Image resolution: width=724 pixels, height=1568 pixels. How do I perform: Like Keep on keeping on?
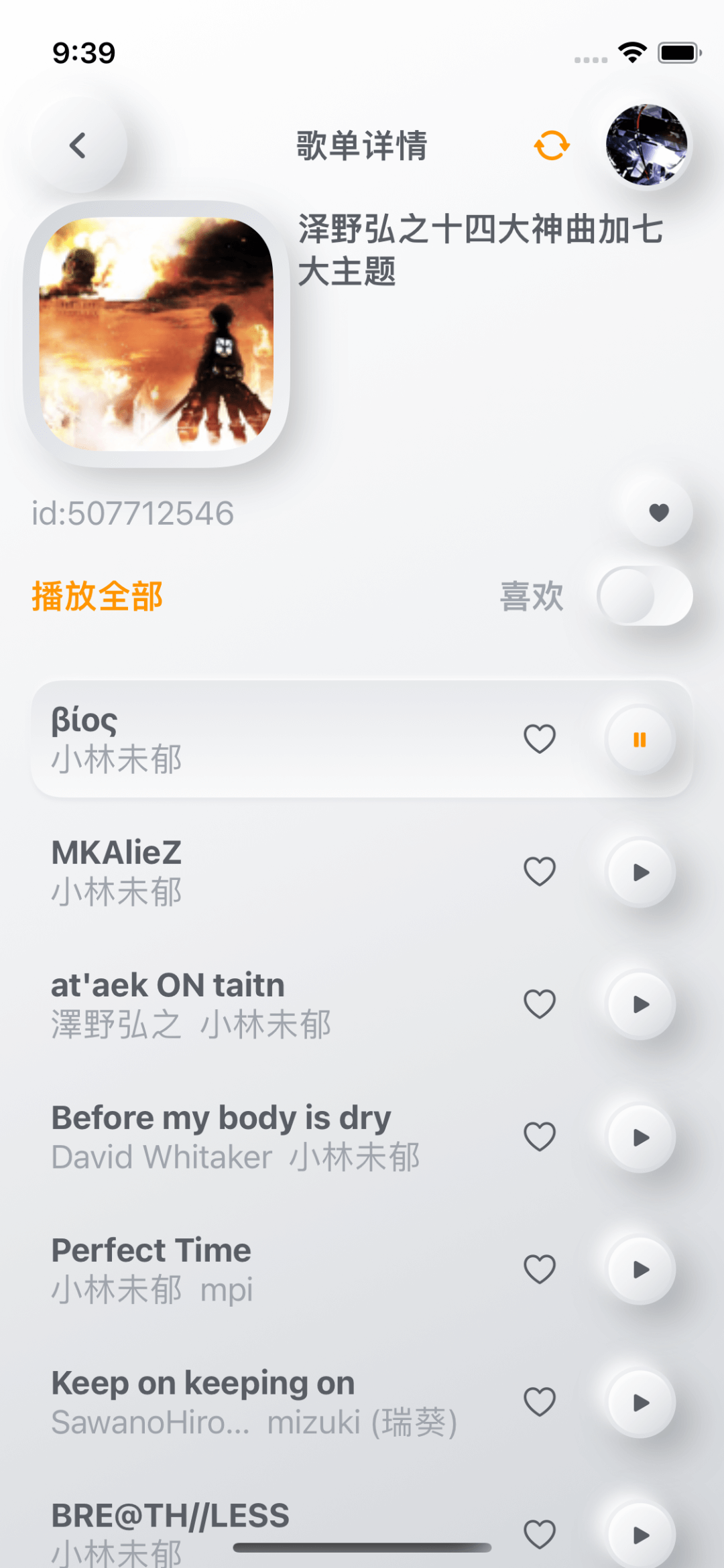coord(540,1402)
